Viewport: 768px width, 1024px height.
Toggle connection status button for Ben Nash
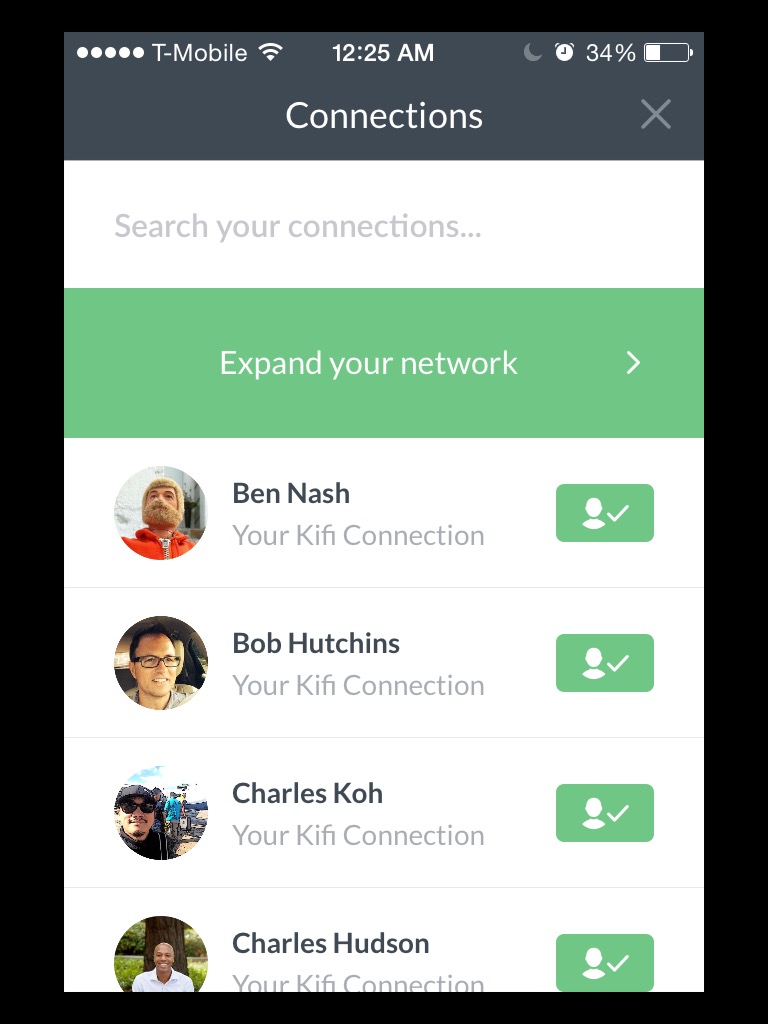pyautogui.click(x=604, y=513)
